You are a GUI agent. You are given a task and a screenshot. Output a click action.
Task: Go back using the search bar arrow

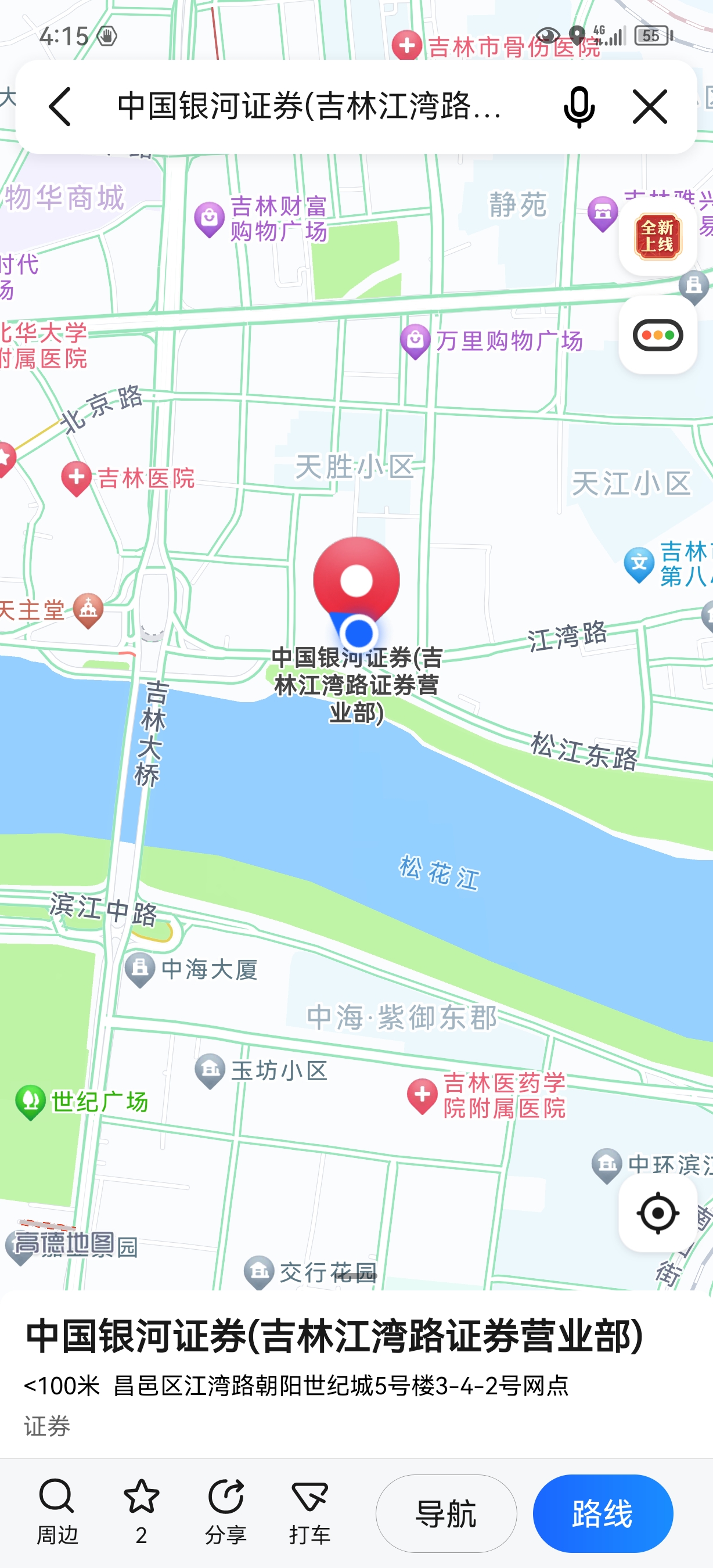[x=60, y=106]
